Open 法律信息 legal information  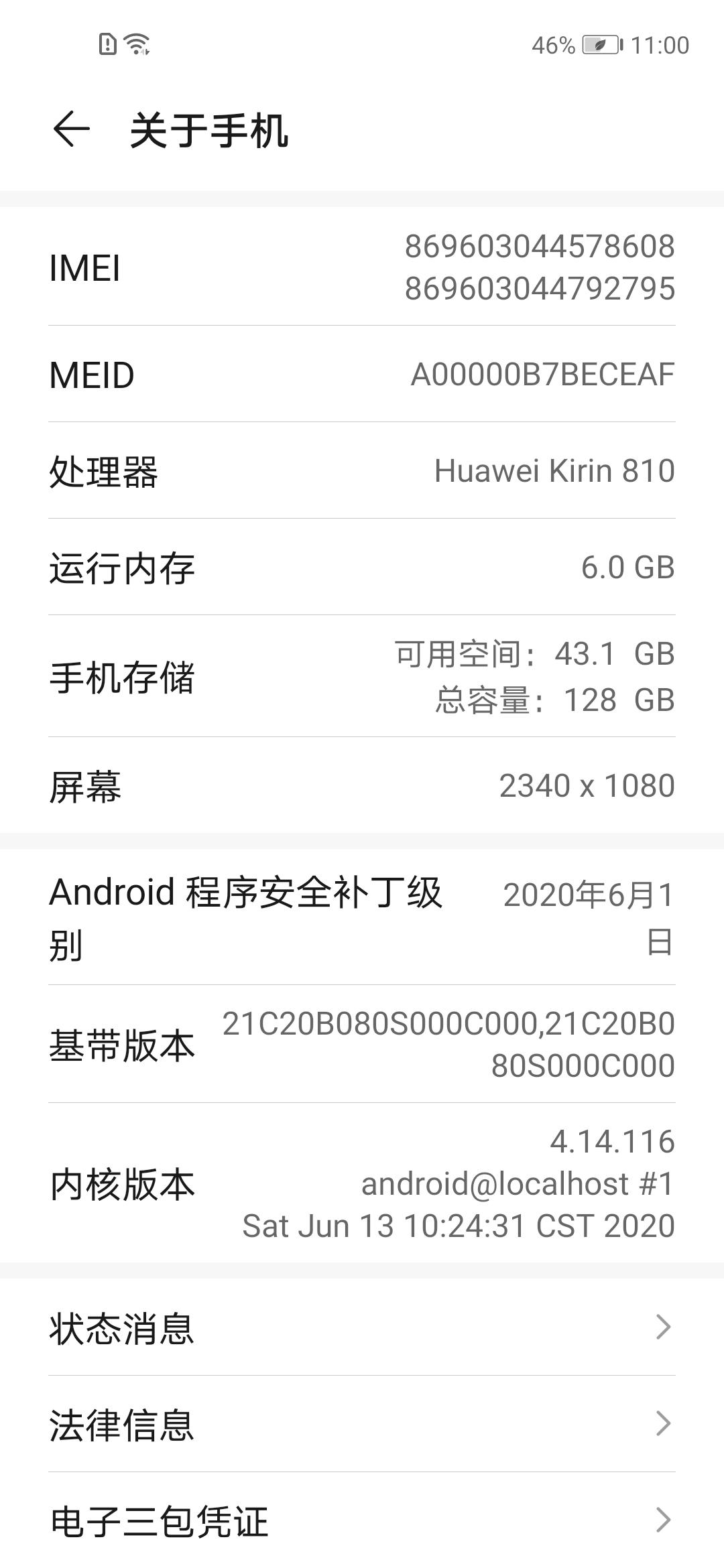tap(362, 1424)
